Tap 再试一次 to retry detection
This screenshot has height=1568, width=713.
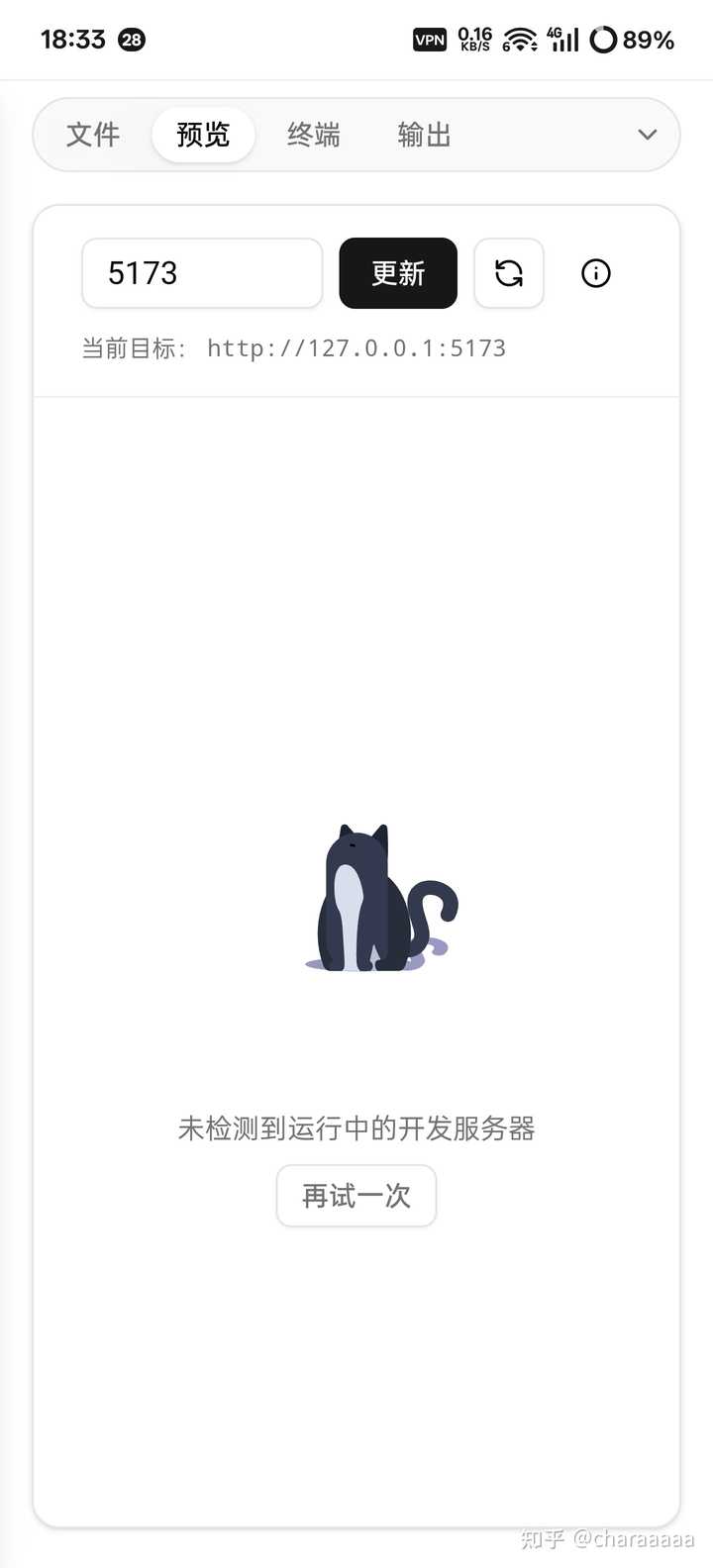(x=356, y=1196)
